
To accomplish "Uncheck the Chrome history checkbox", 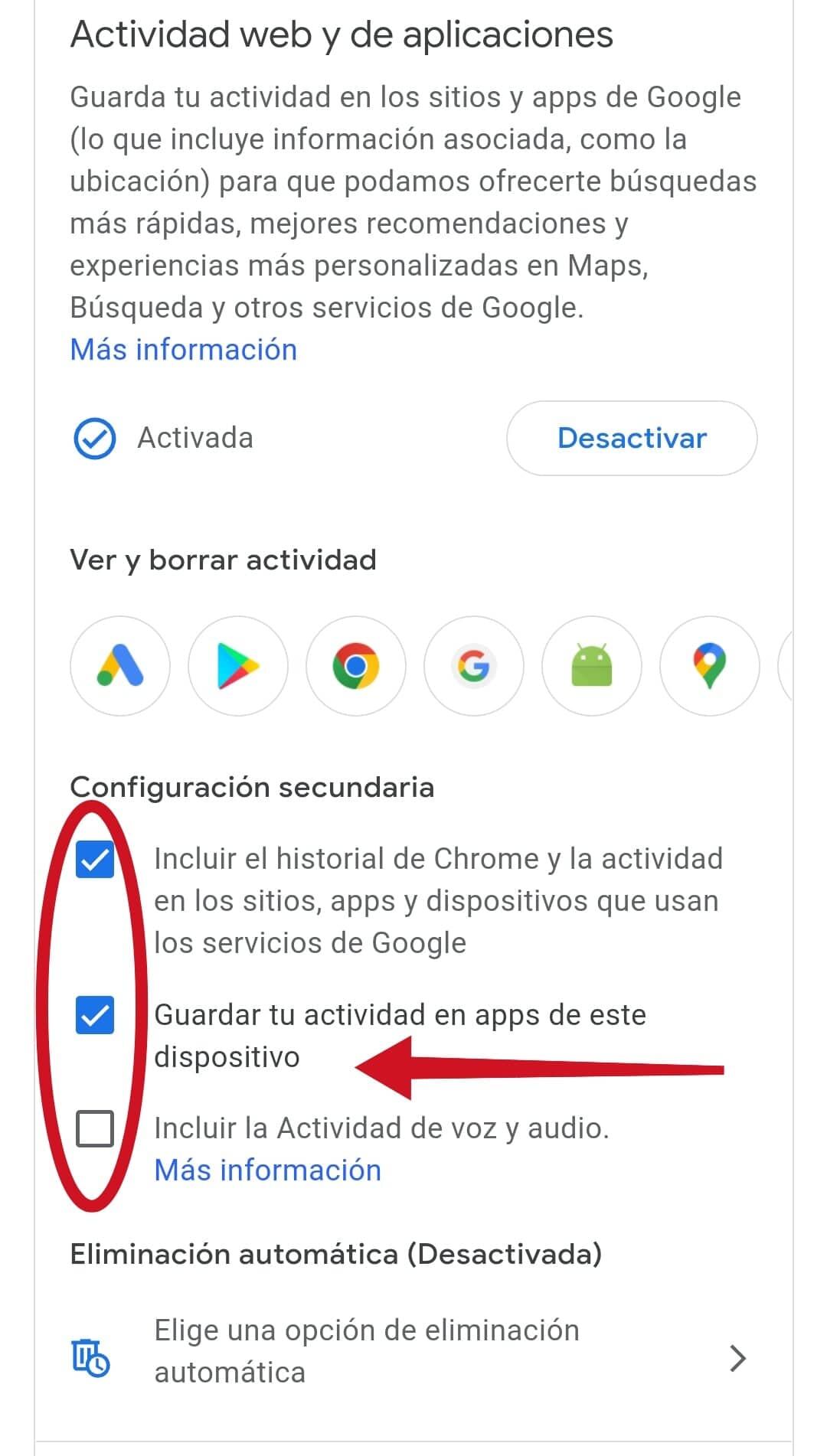I will (95, 860).
